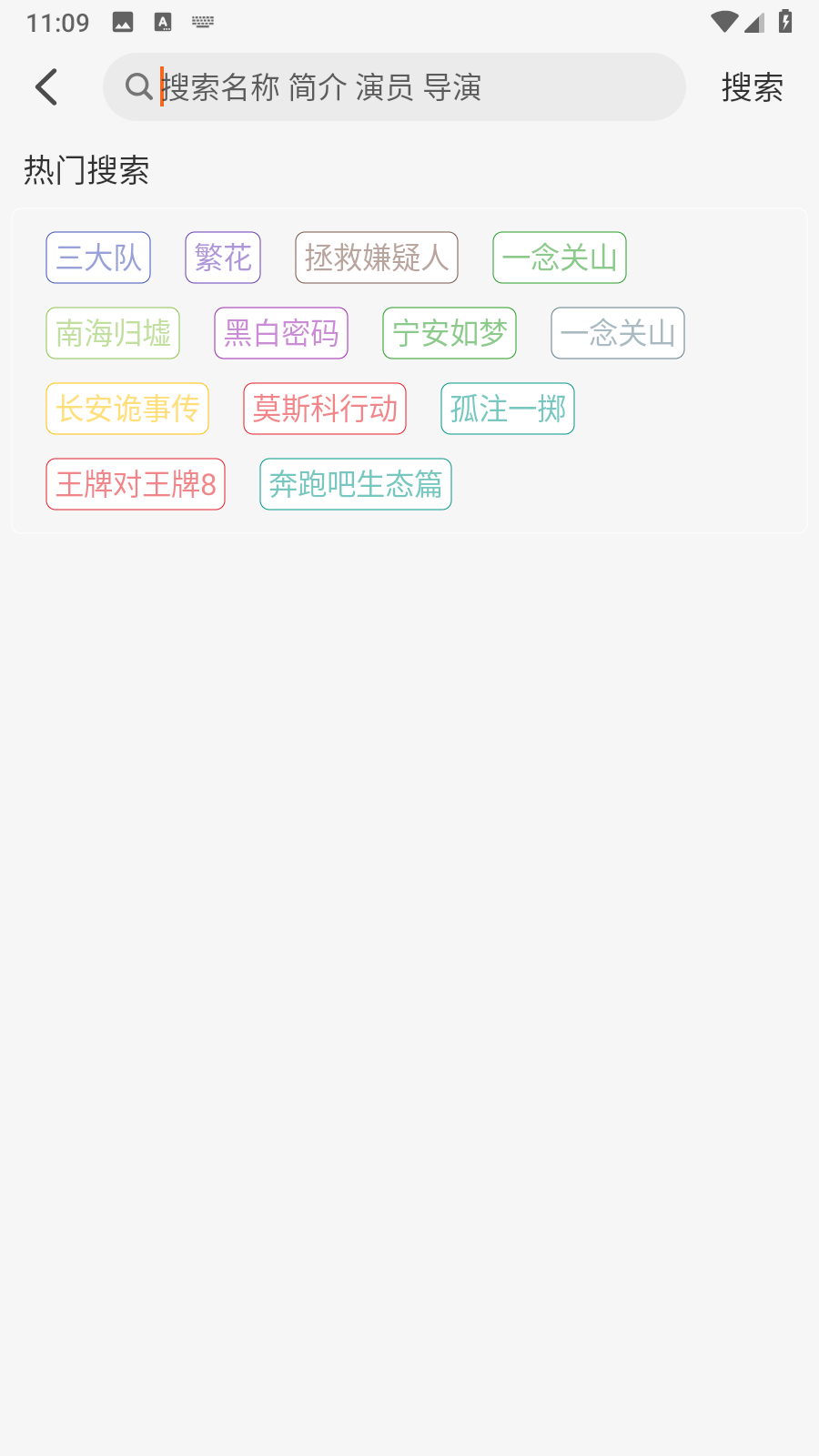Select the 长安诡事传 chip
Image resolution: width=819 pixels, height=1456 pixels.
click(127, 409)
